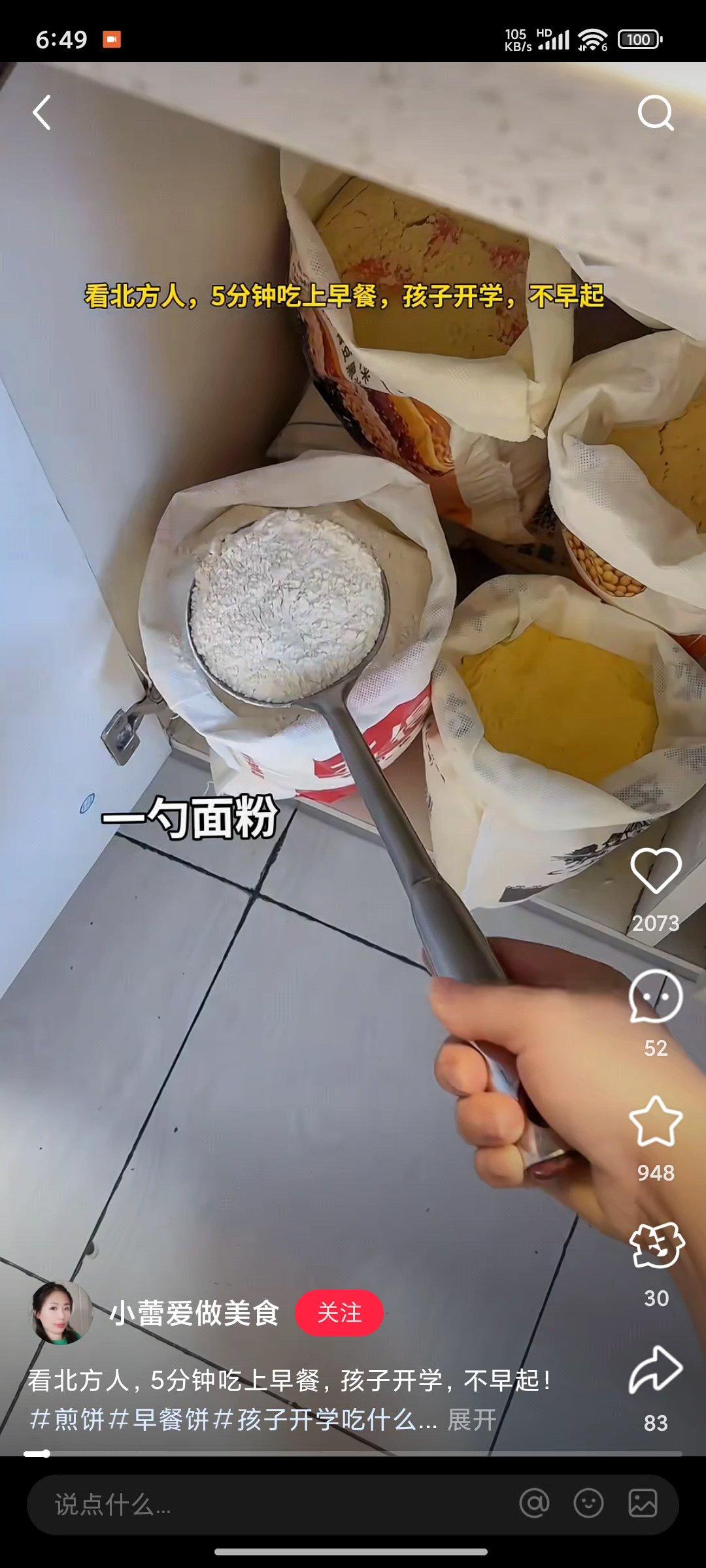Favorite the video with the star icon

click(x=656, y=1121)
